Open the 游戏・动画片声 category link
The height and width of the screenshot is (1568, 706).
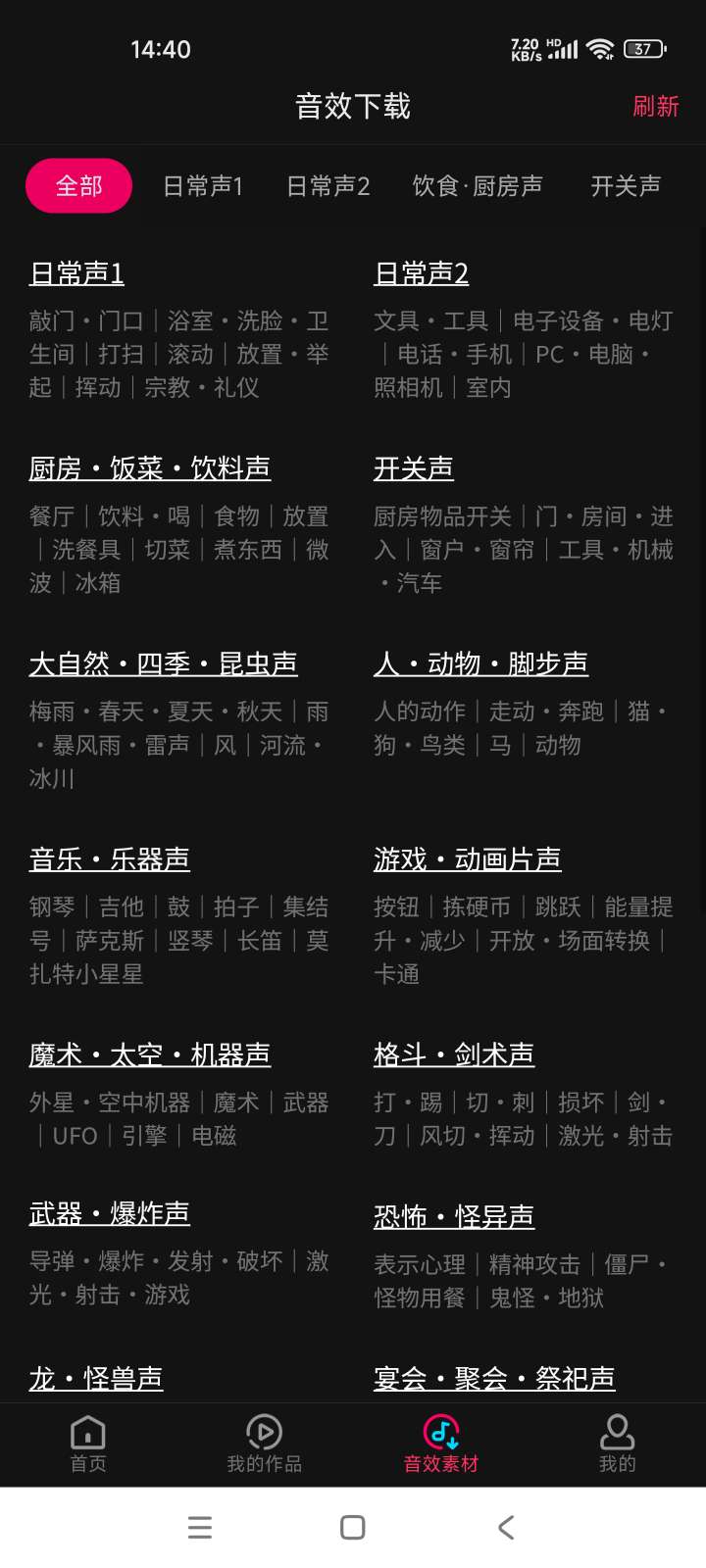click(467, 859)
